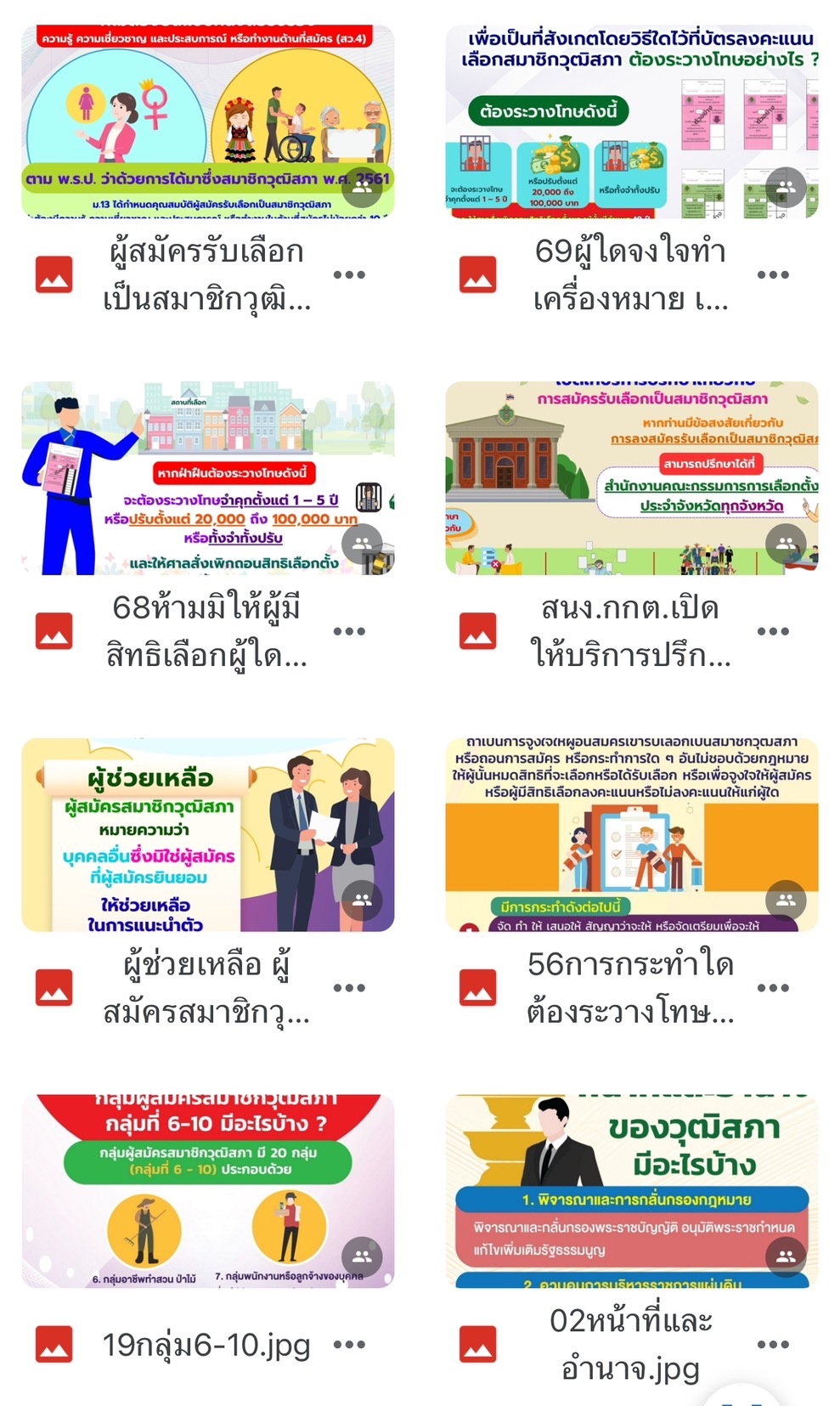Show more options for 69ผู้ใดจงใจทำเครื่องหมาย file
Image resolution: width=840 pixels, height=1406 pixels.
(x=773, y=274)
